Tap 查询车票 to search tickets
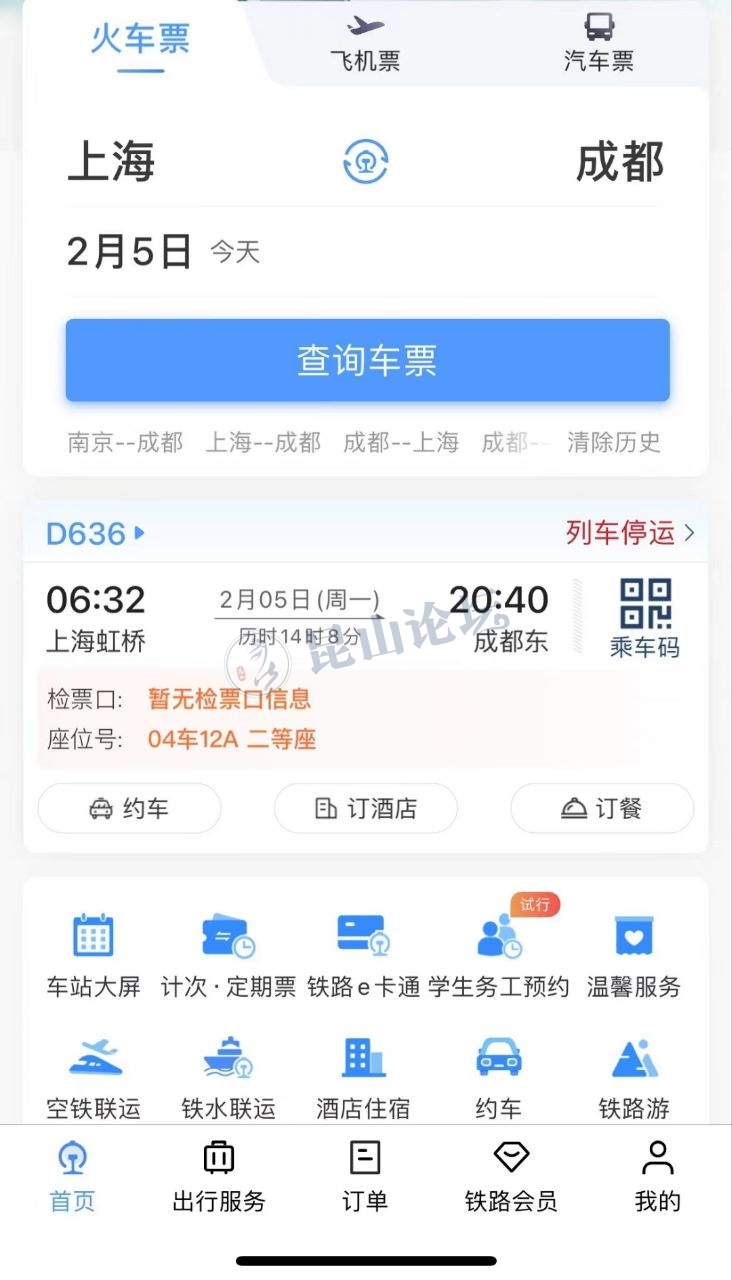732x1280 pixels. (x=367, y=360)
